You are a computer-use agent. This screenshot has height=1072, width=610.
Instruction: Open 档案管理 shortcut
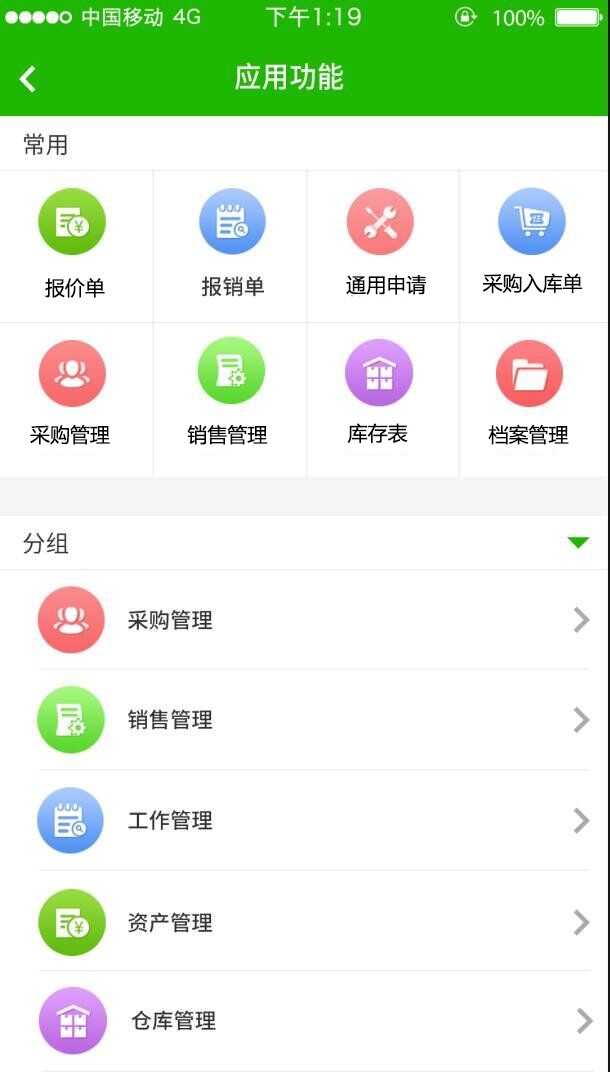(x=530, y=397)
